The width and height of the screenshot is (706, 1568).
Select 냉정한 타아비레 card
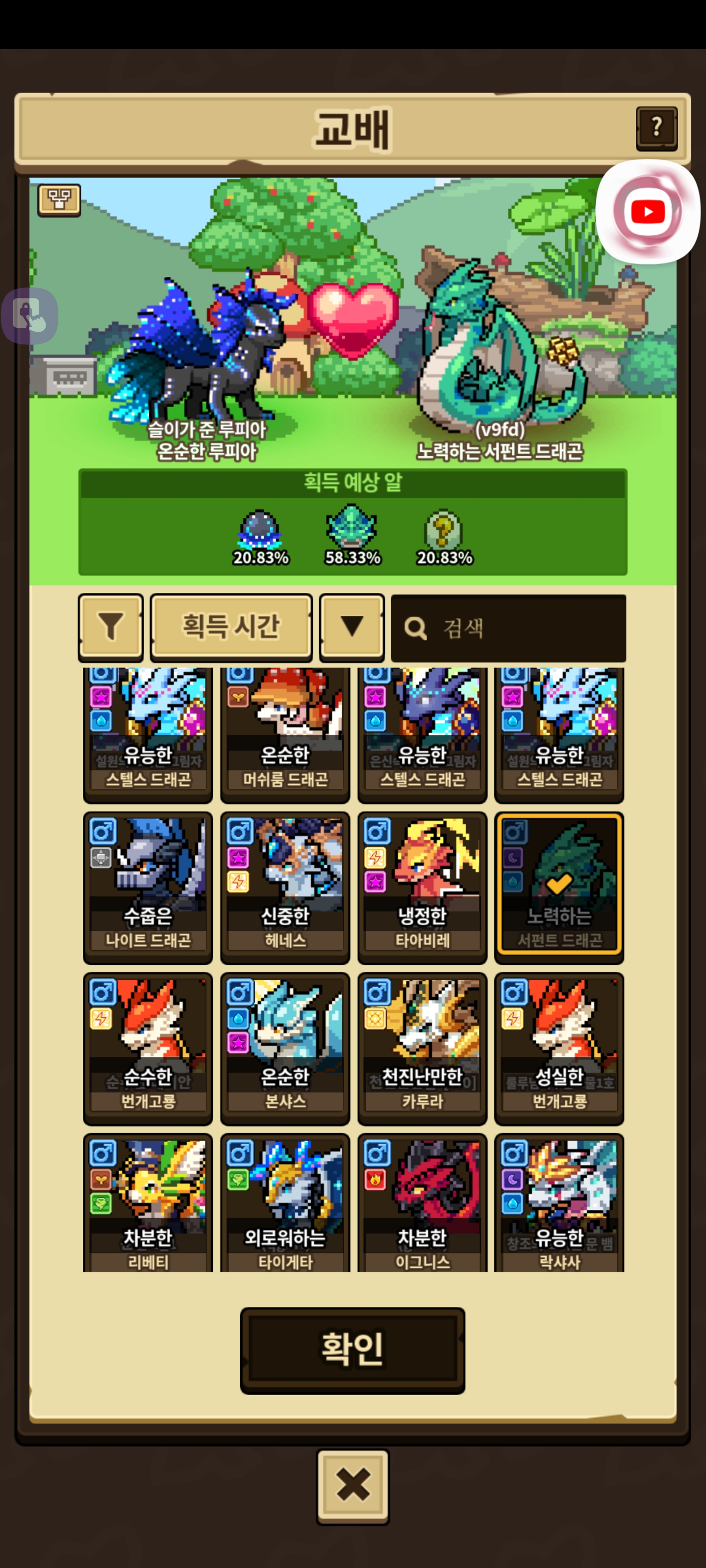coord(422,886)
